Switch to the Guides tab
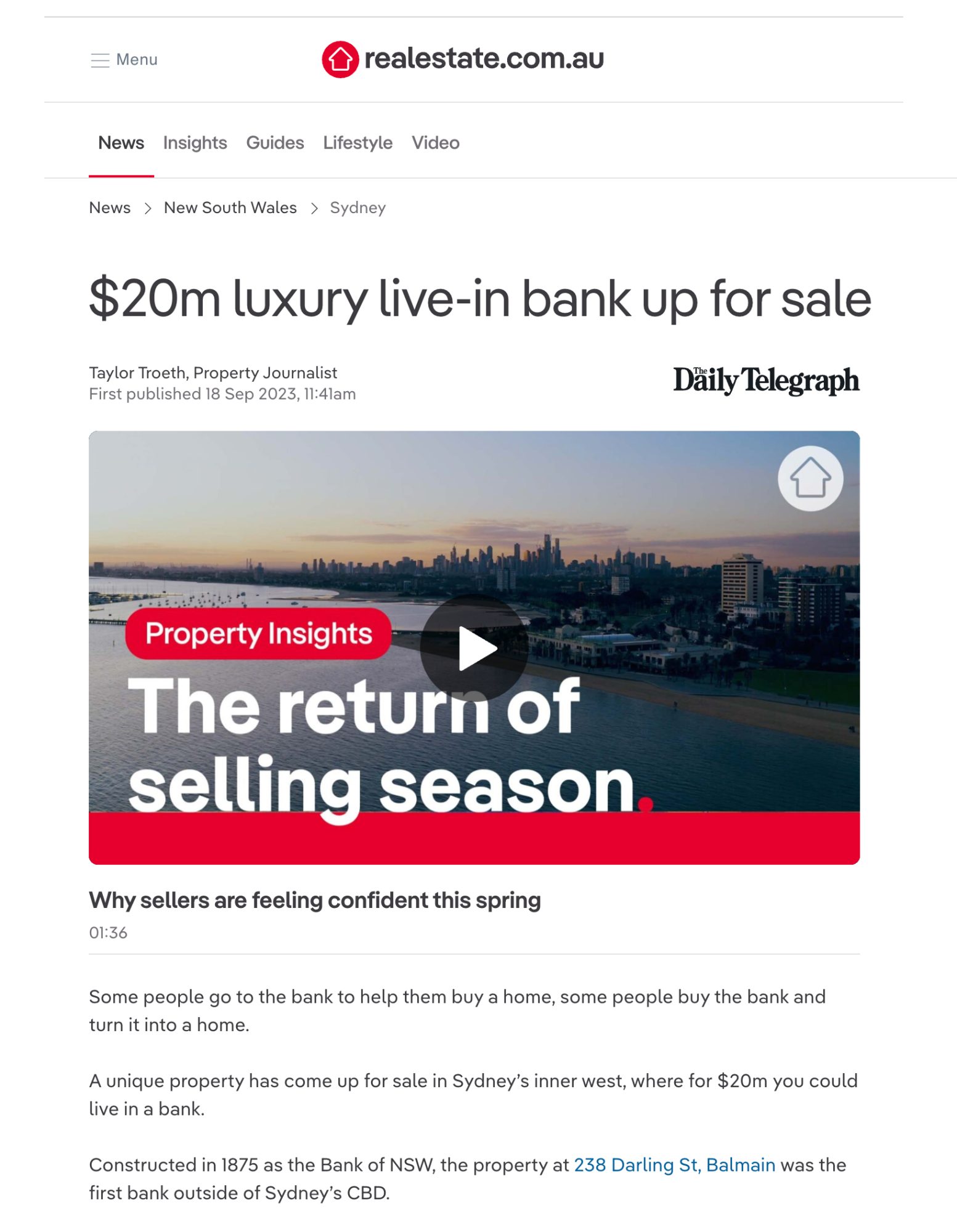 (x=275, y=143)
